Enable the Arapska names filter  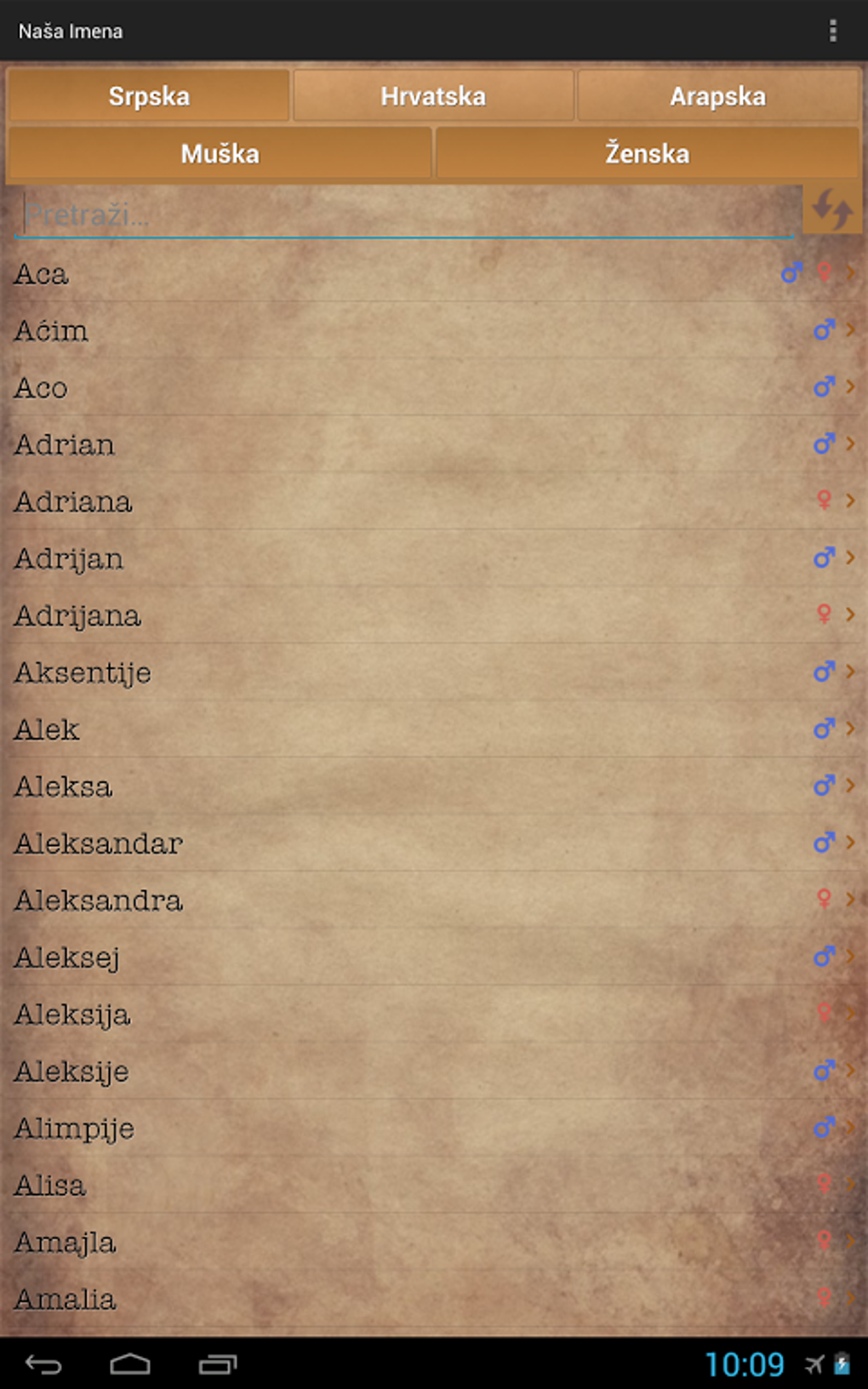[x=719, y=96]
